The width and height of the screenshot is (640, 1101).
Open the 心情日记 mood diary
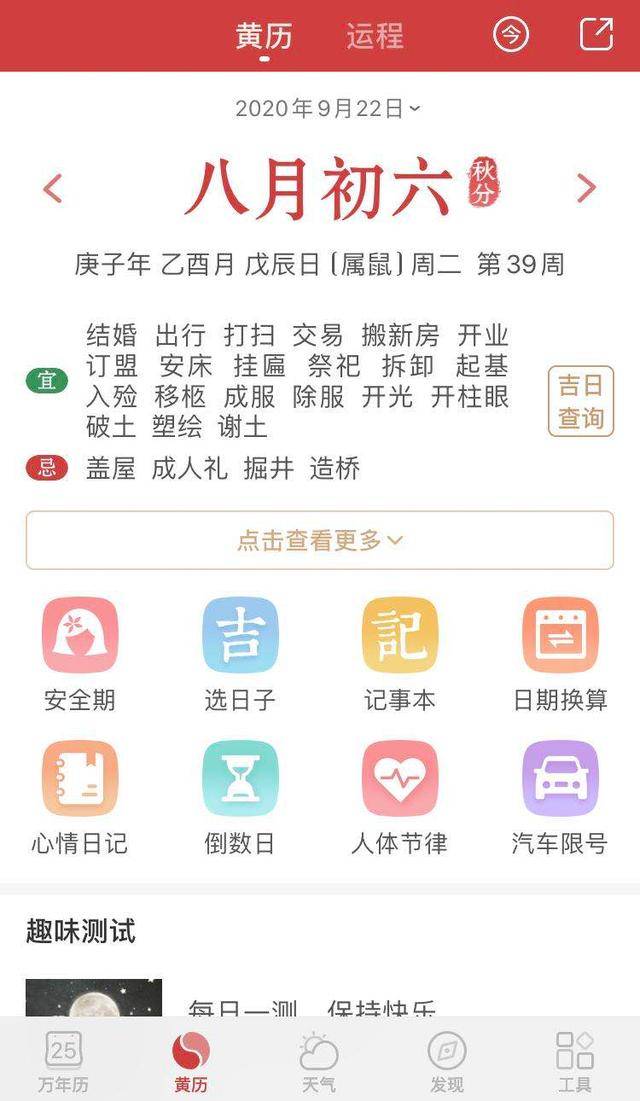80,797
